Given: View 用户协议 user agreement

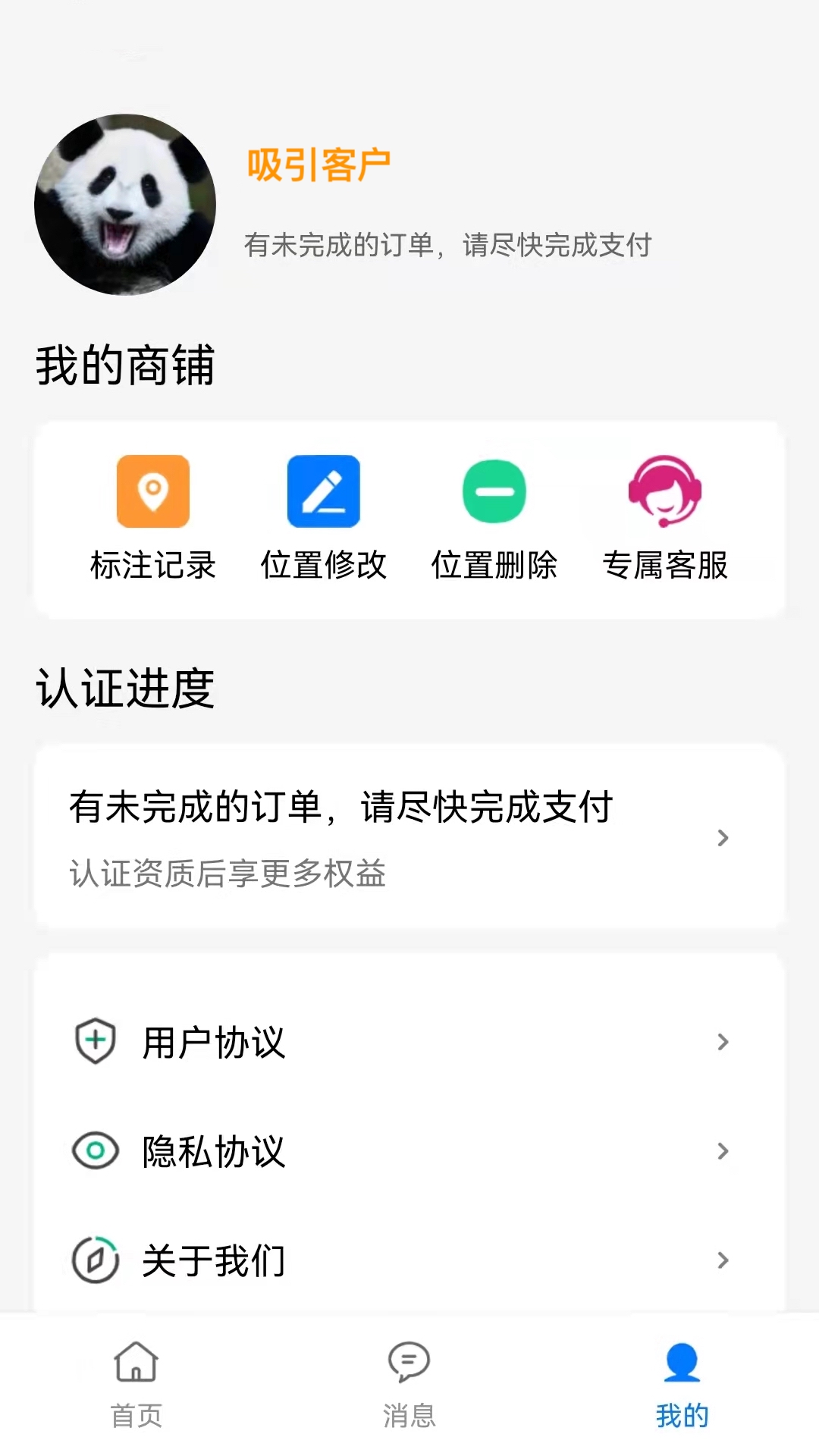Looking at the screenshot, I should coord(409,1042).
